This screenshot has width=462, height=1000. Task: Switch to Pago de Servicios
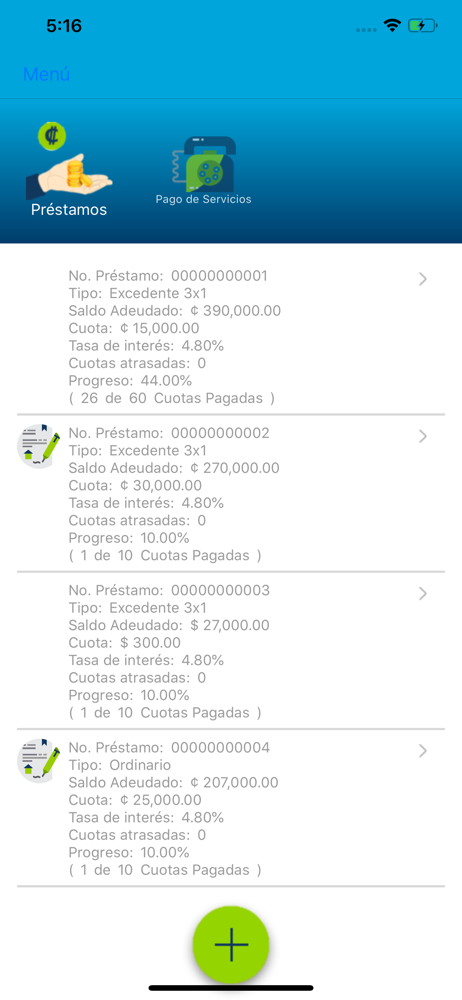204,171
